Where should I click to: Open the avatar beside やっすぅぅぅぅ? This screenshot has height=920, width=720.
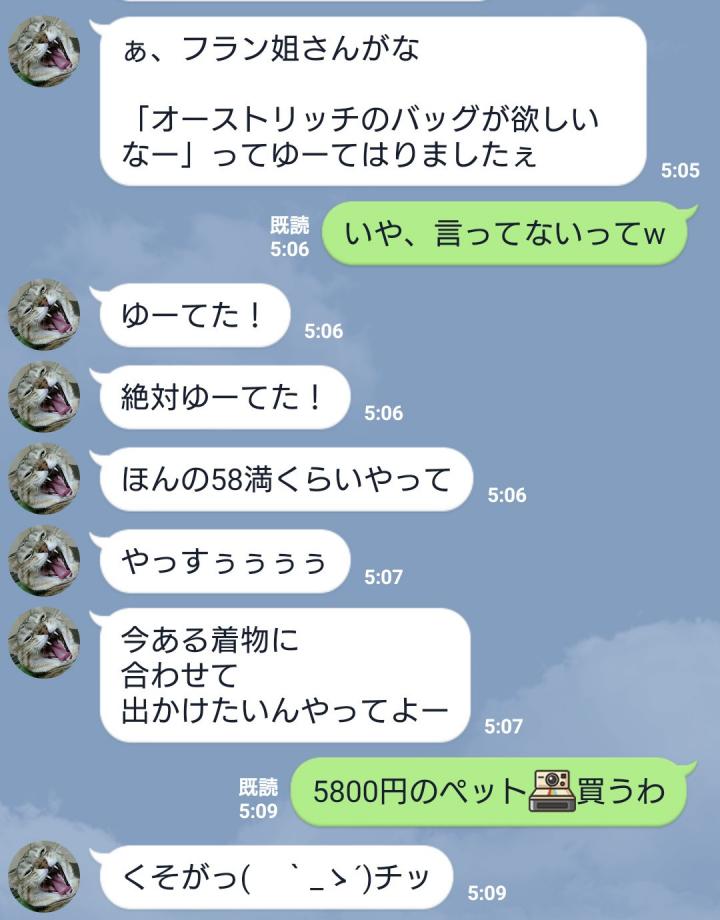[44, 561]
